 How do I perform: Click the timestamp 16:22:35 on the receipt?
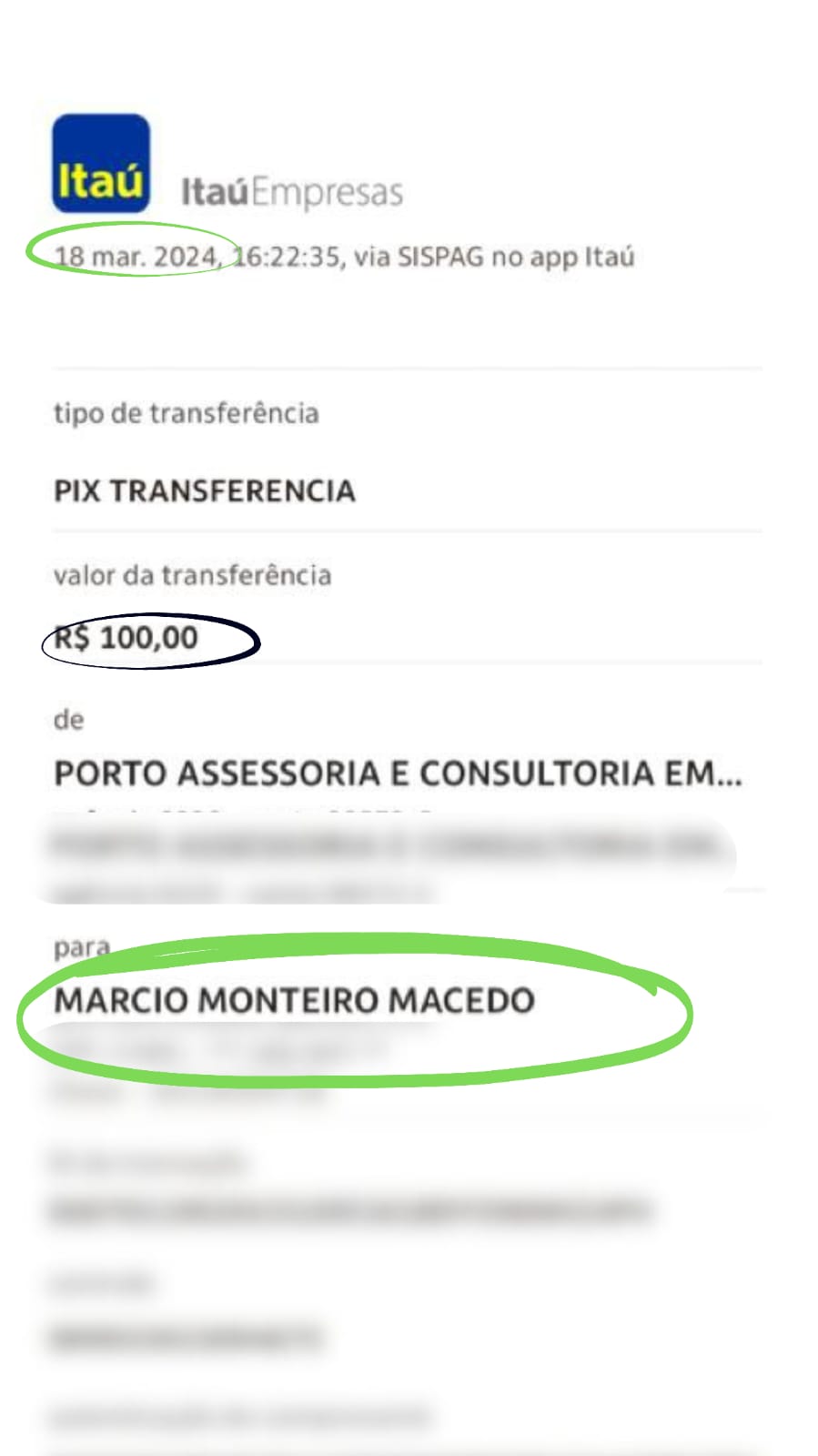pyautogui.click(x=289, y=255)
